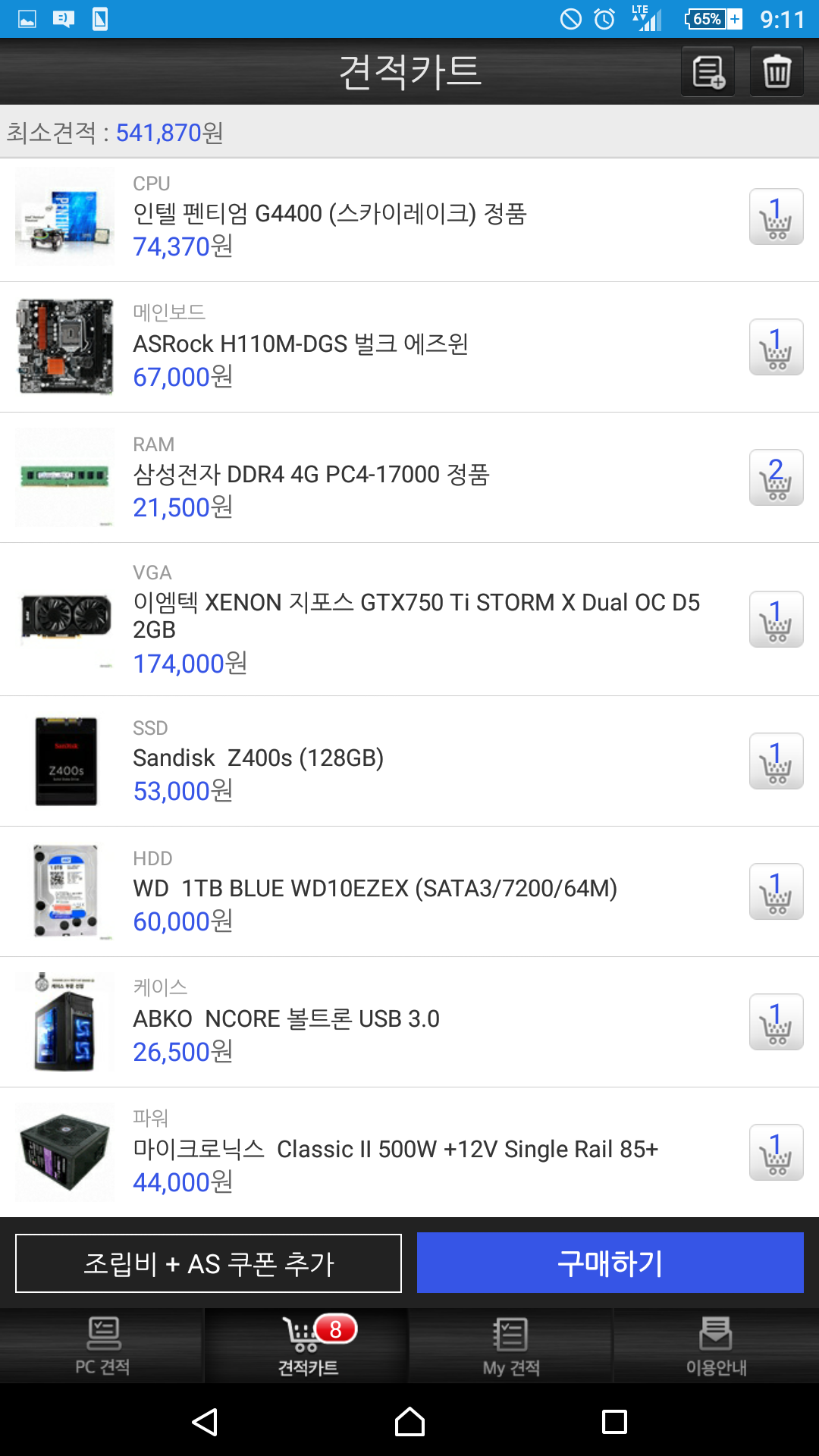Add 조립비 + AS 쿠폰 to the estimate
The width and height of the screenshot is (819, 1456).
209,1263
